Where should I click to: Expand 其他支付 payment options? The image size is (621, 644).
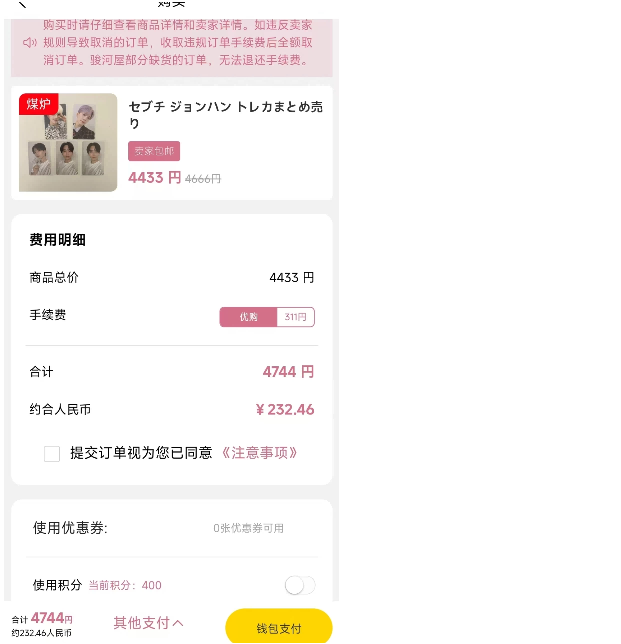pyautogui.click(x=148, y=623)
